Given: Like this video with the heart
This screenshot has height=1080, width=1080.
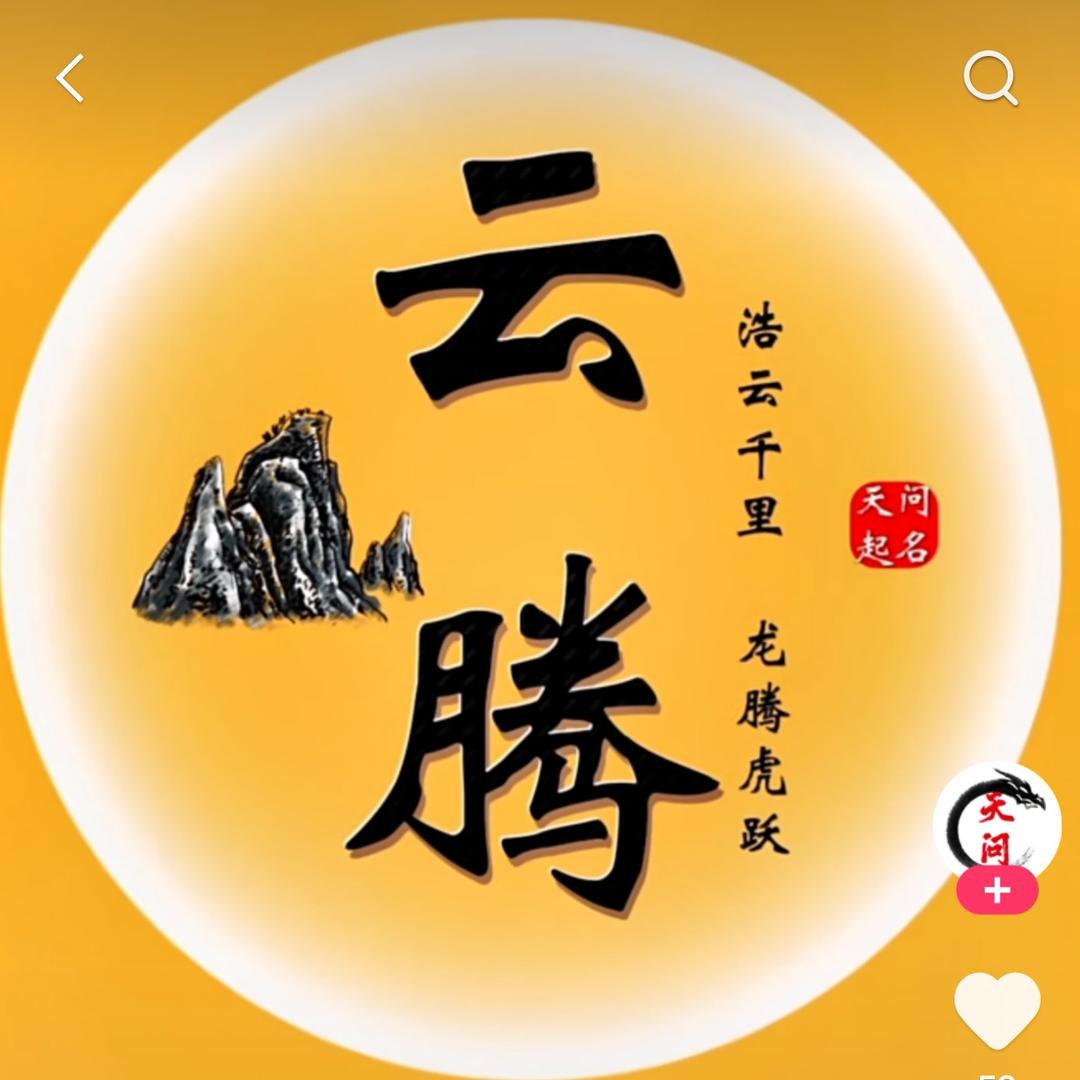Looking at the screenshot, I should click(997, 1009).
